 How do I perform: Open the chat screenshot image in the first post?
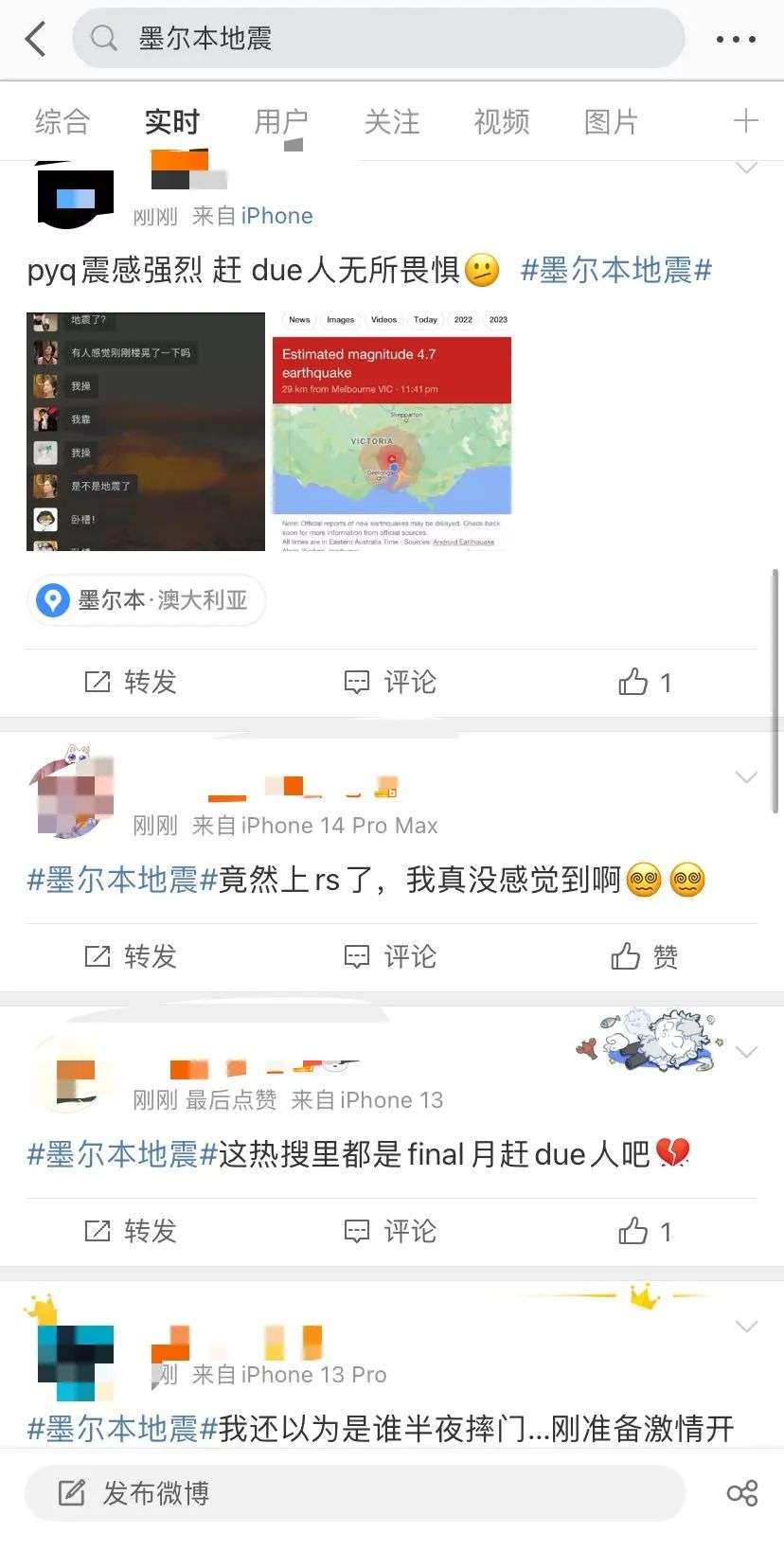click(146, 431)
